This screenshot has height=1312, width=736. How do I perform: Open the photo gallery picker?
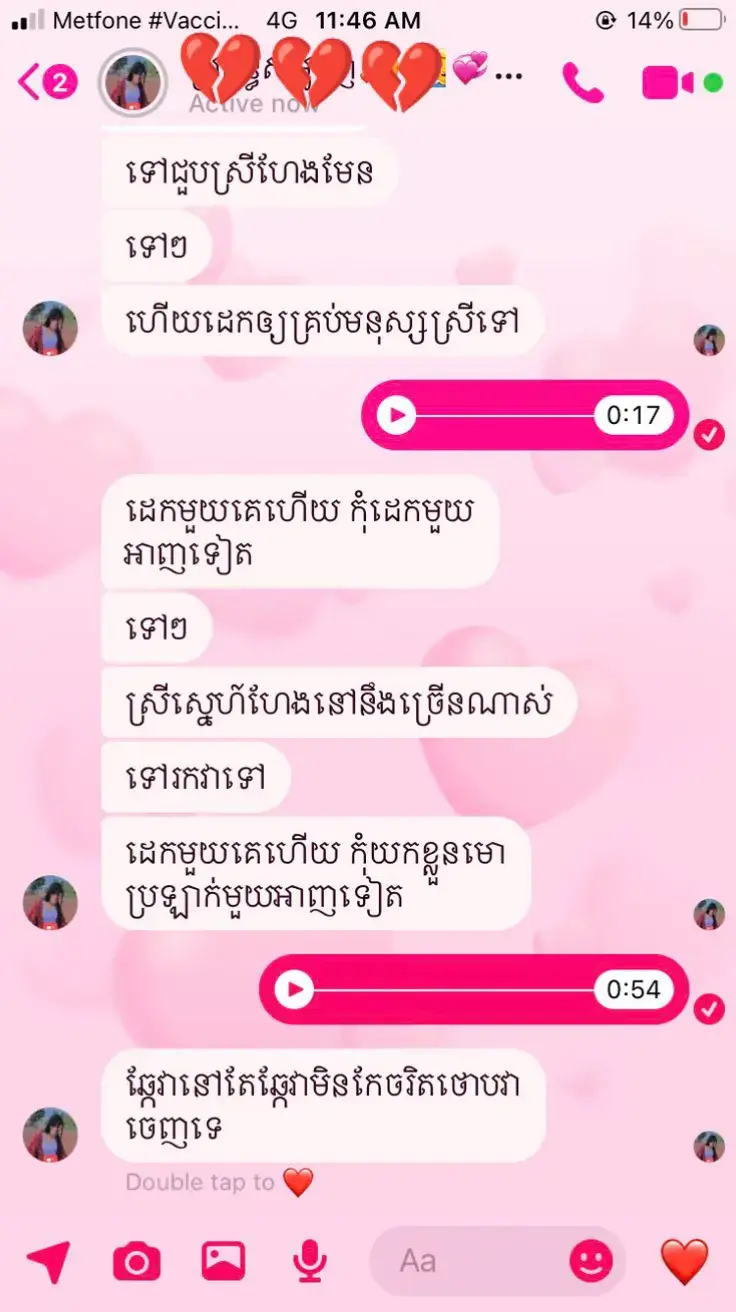tap(223, 1261)
